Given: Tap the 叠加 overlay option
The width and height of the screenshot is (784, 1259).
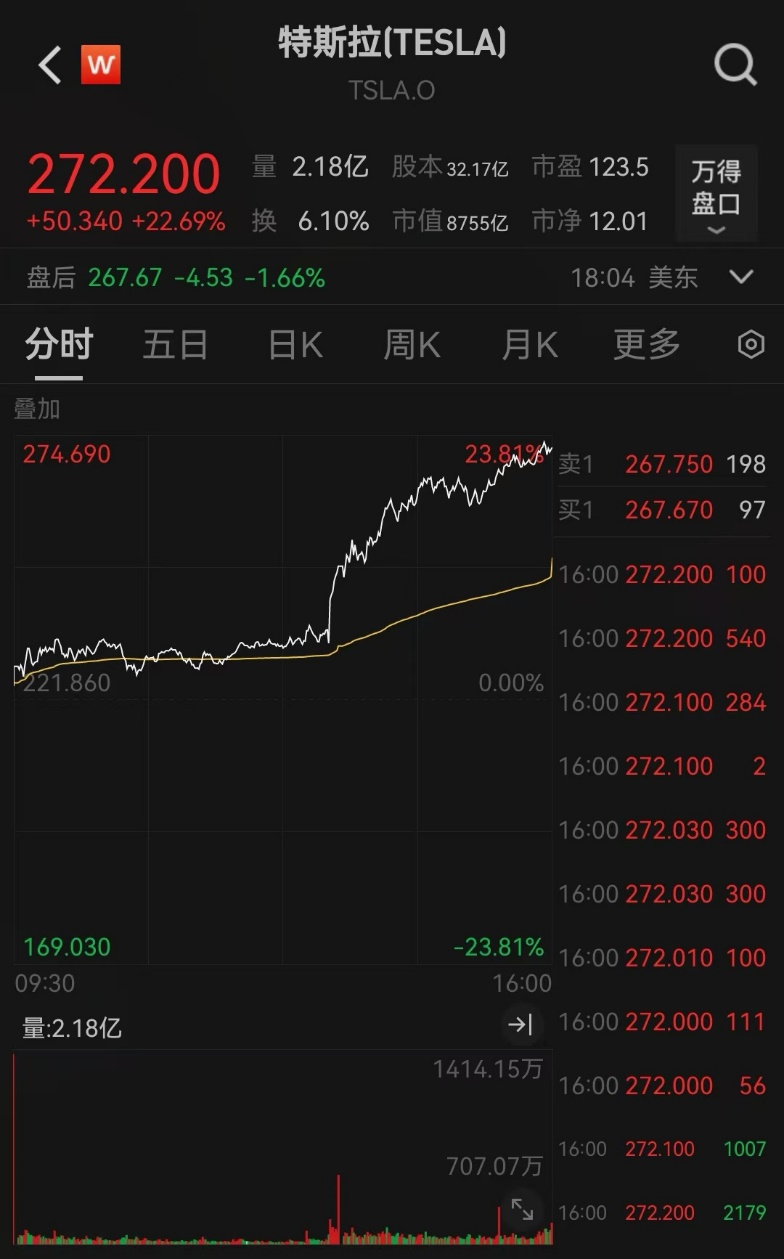Looking at the screenshot, I should tap(37, 409).
